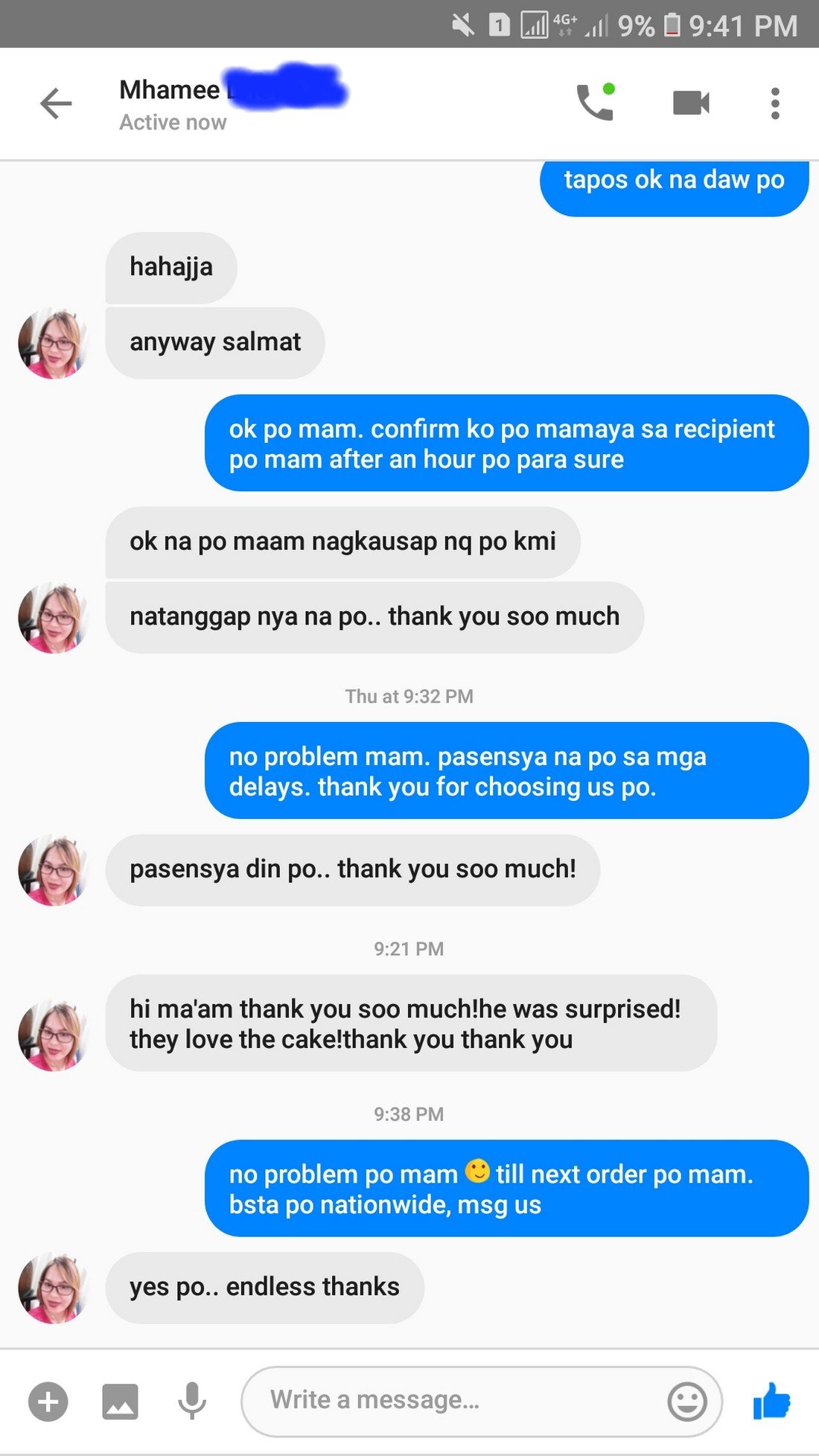Go back to the chat list
Image resolution: width=819 pixels, height=1456 pixels.
[x=56, y=103]
